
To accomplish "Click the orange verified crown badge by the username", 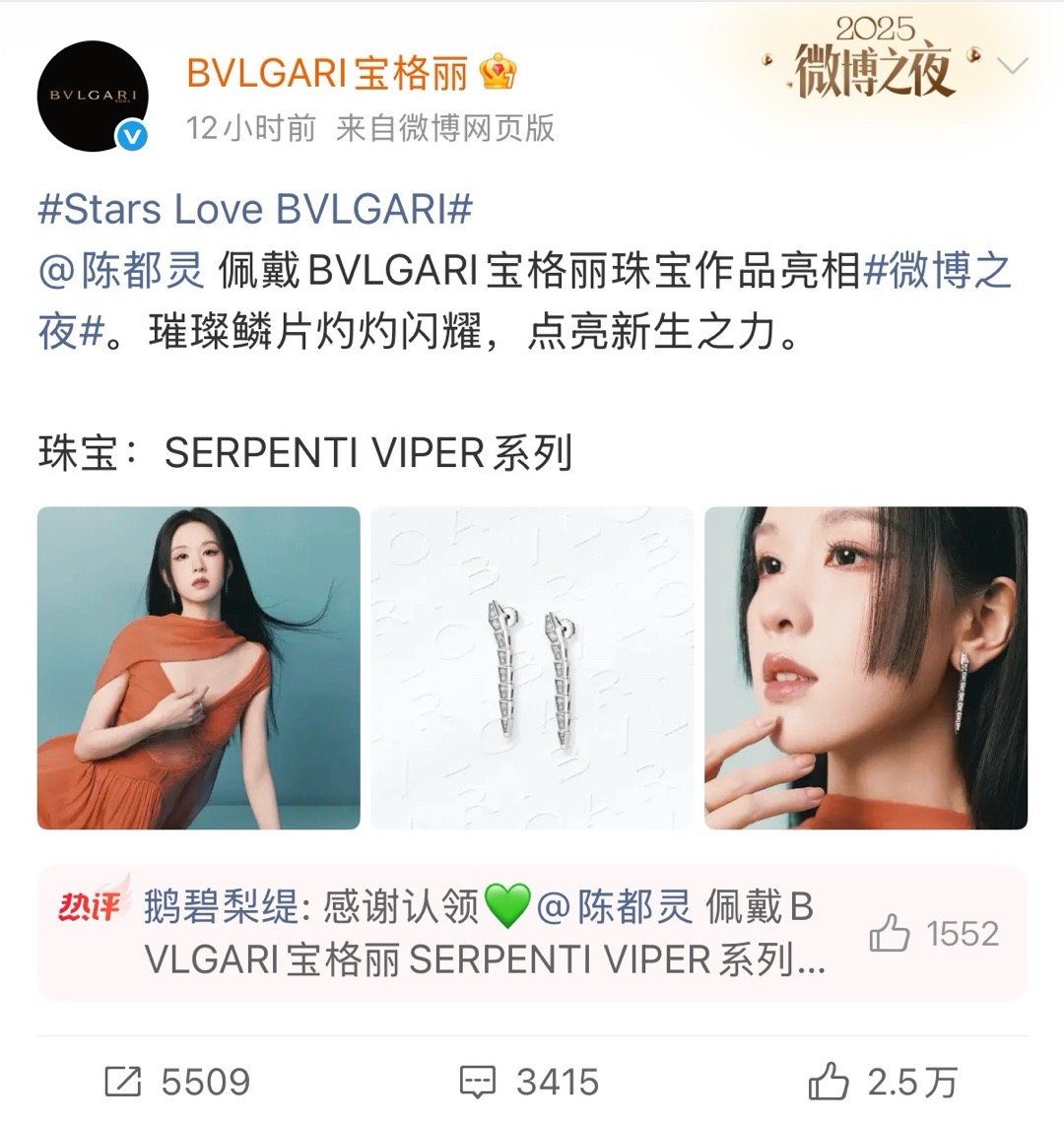I will pyautogui.click(x=496, y=71).
